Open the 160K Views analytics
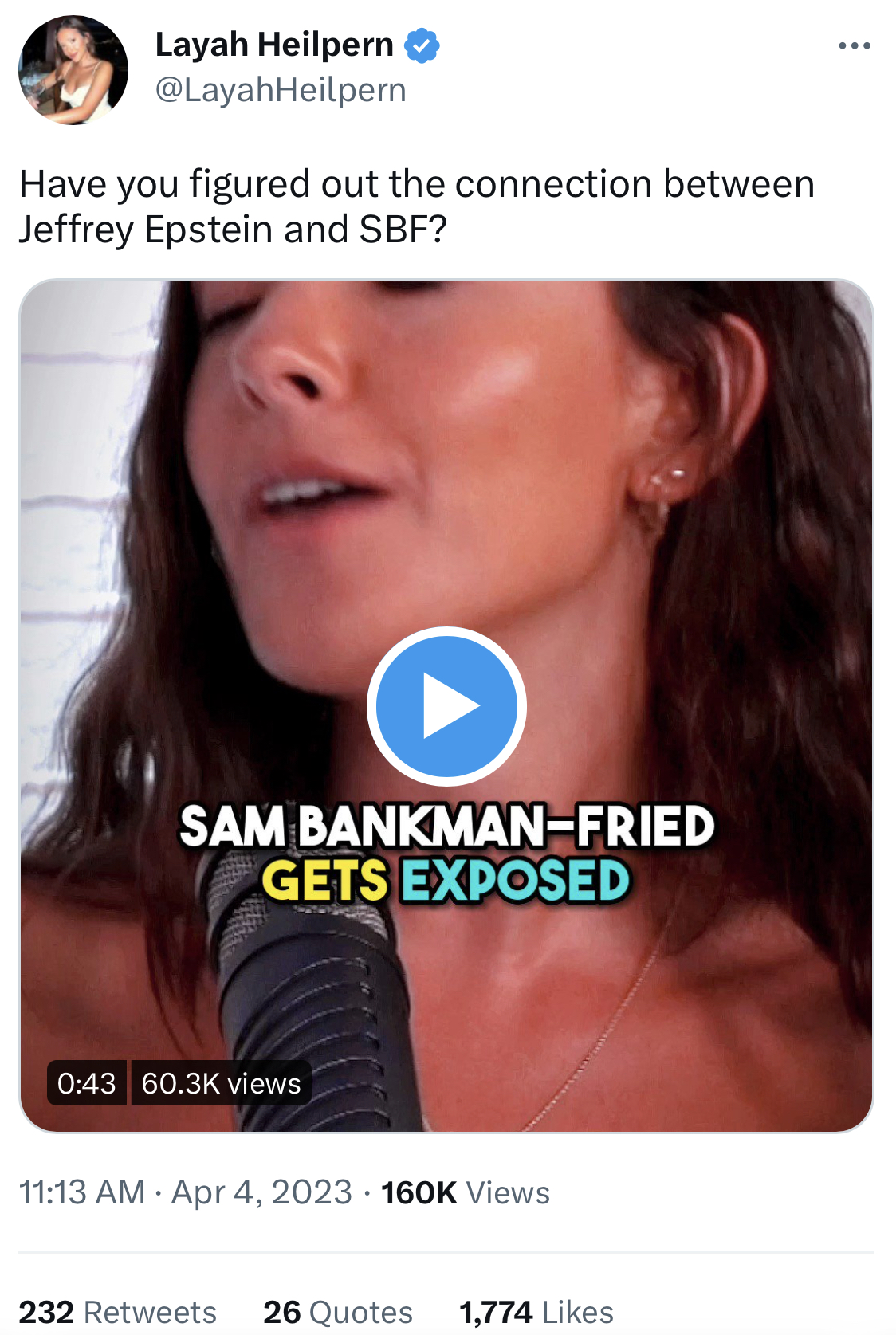The height and width of the screenshot is (1335, 896). (466, 1193)
